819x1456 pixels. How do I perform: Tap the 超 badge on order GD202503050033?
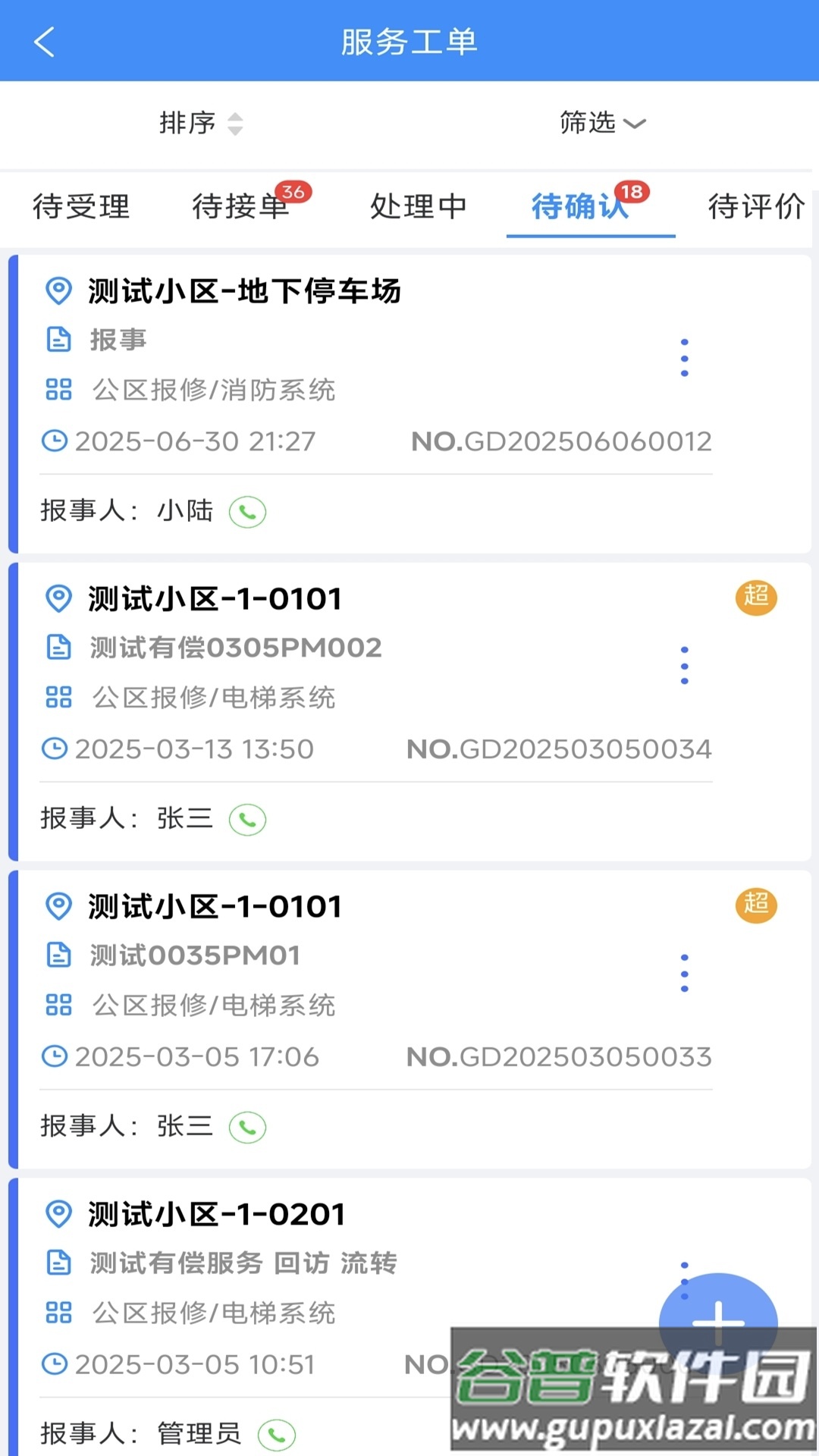coord(756,905)
